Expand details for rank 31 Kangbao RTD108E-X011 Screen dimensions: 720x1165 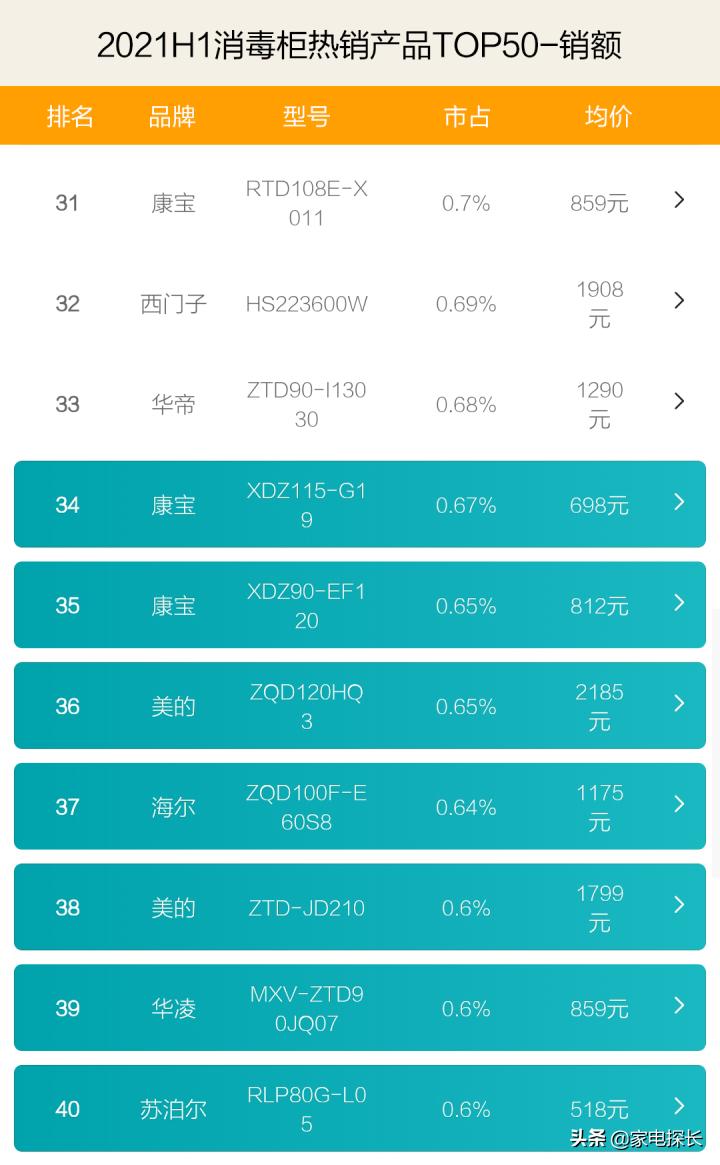coord(678,200)
